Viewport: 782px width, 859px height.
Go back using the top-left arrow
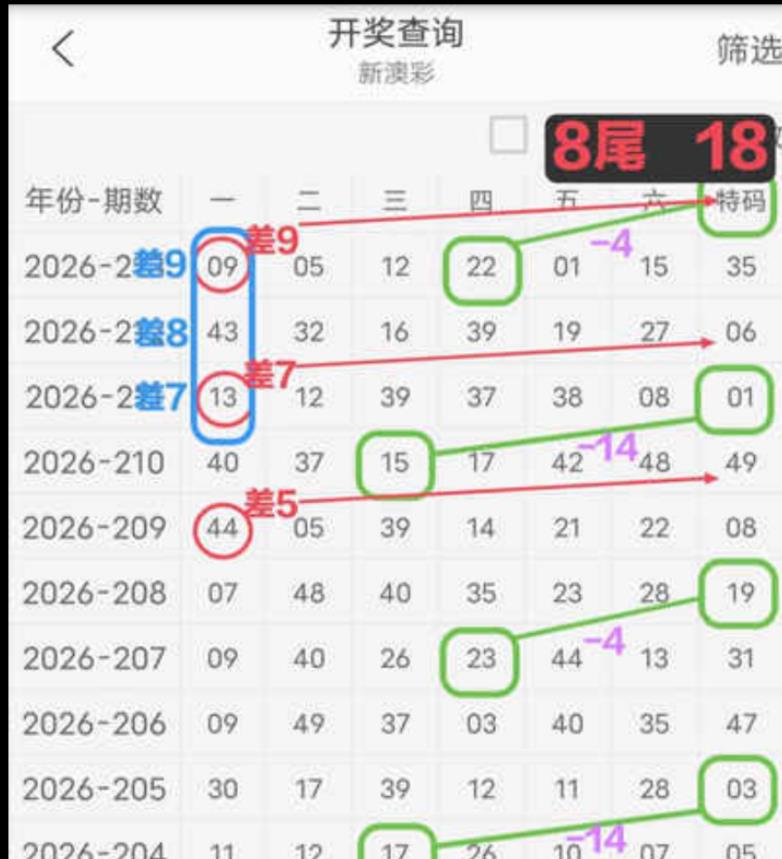pyautogui.click(x=63, y=49)
